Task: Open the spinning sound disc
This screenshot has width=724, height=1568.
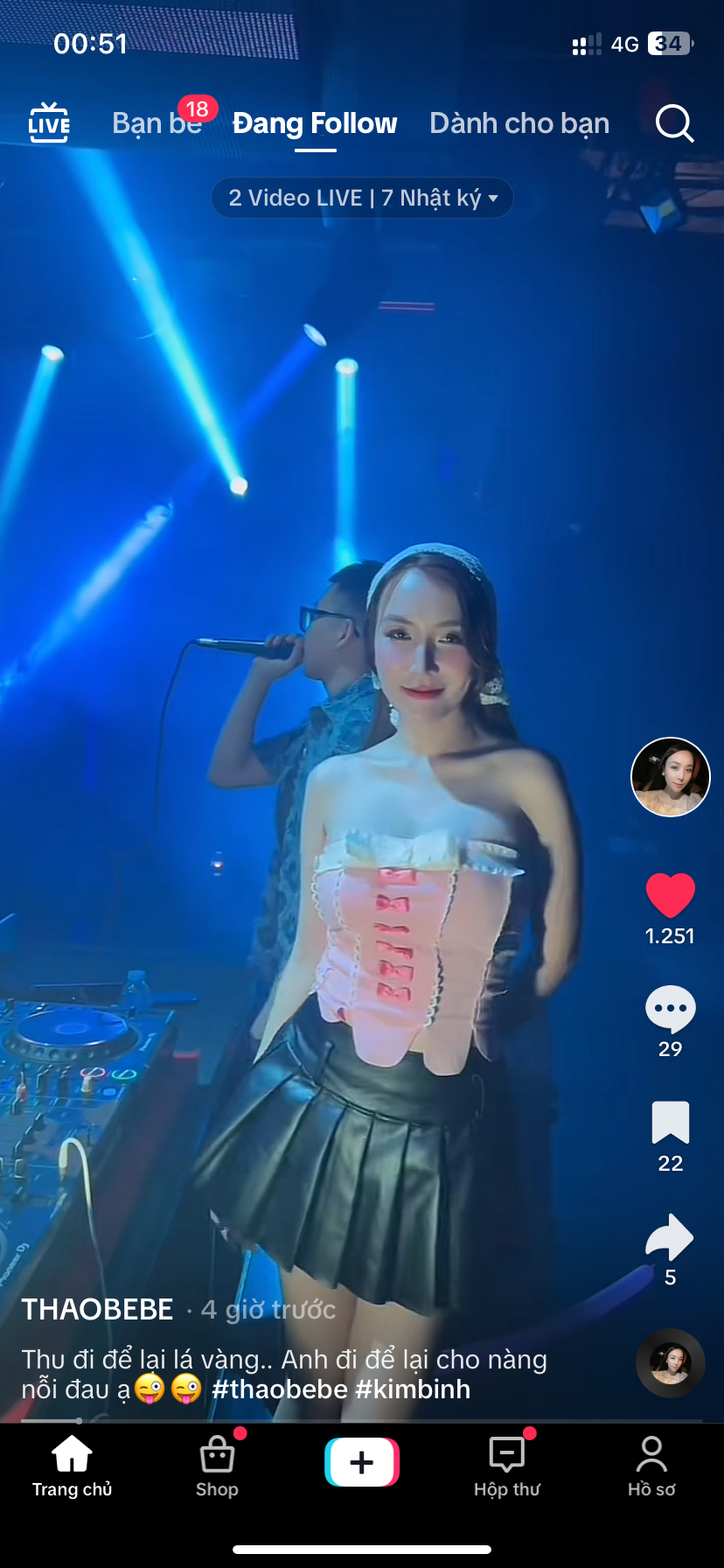Action: pos(671,1363)
